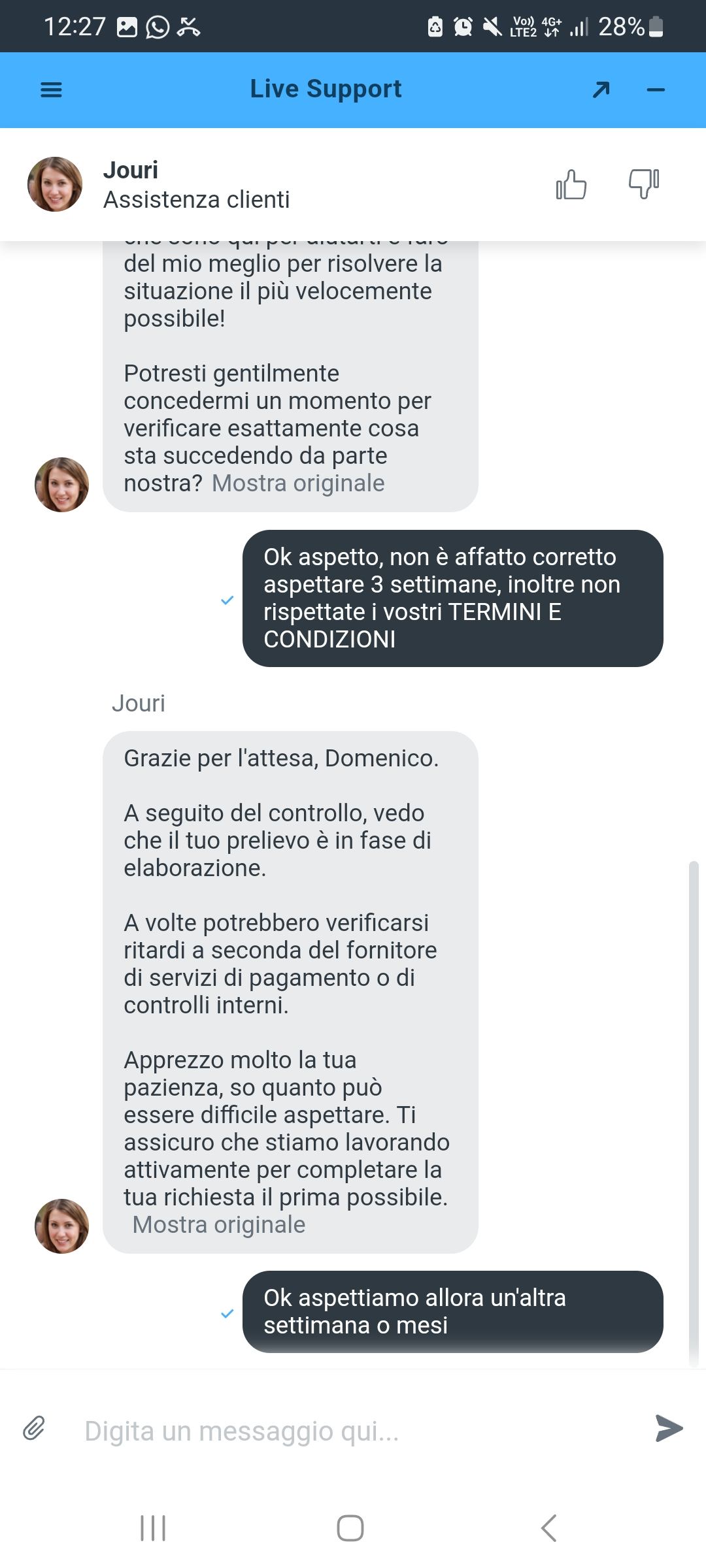Pop out the chat window with arrow icon
Screen dimensions: 706x1568
(601, 90)
